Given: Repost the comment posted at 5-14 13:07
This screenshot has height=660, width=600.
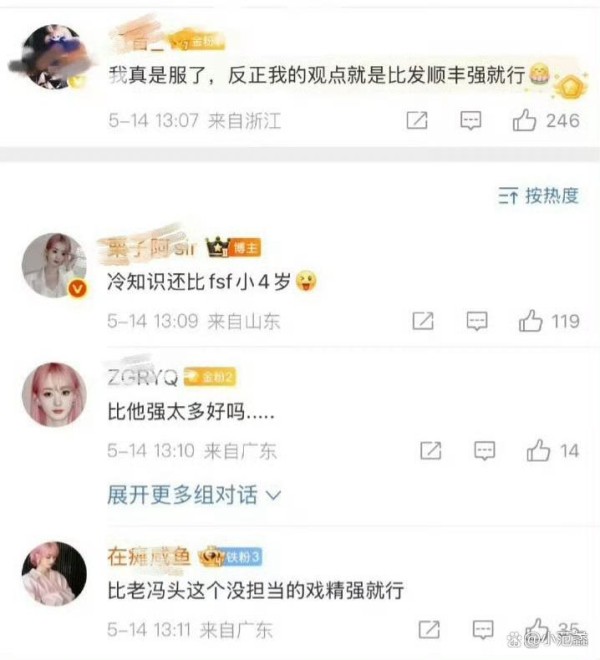Looking at the screenshot, I should click(417, 121).
